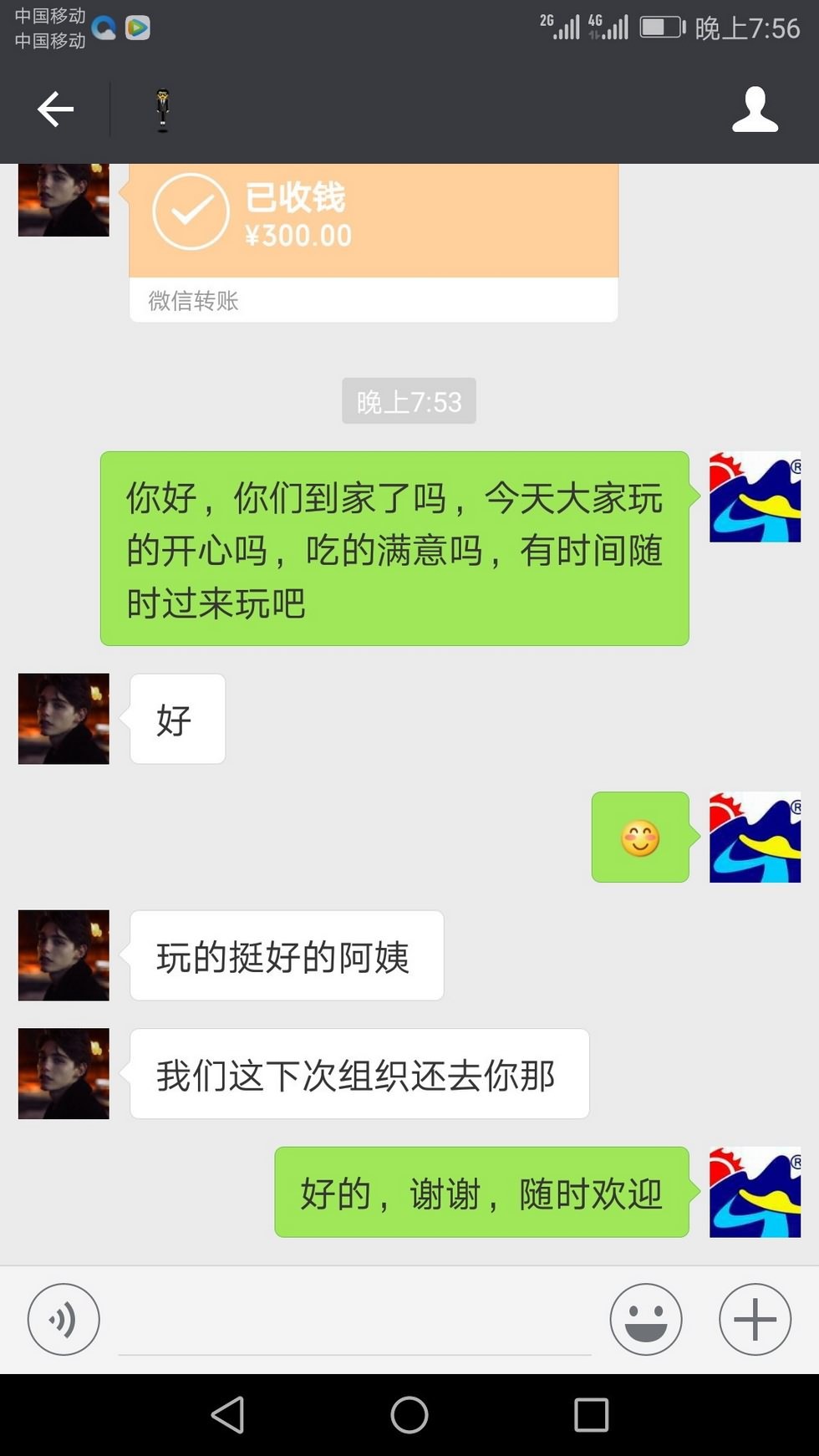Go back to the chat list

point(55,109)
